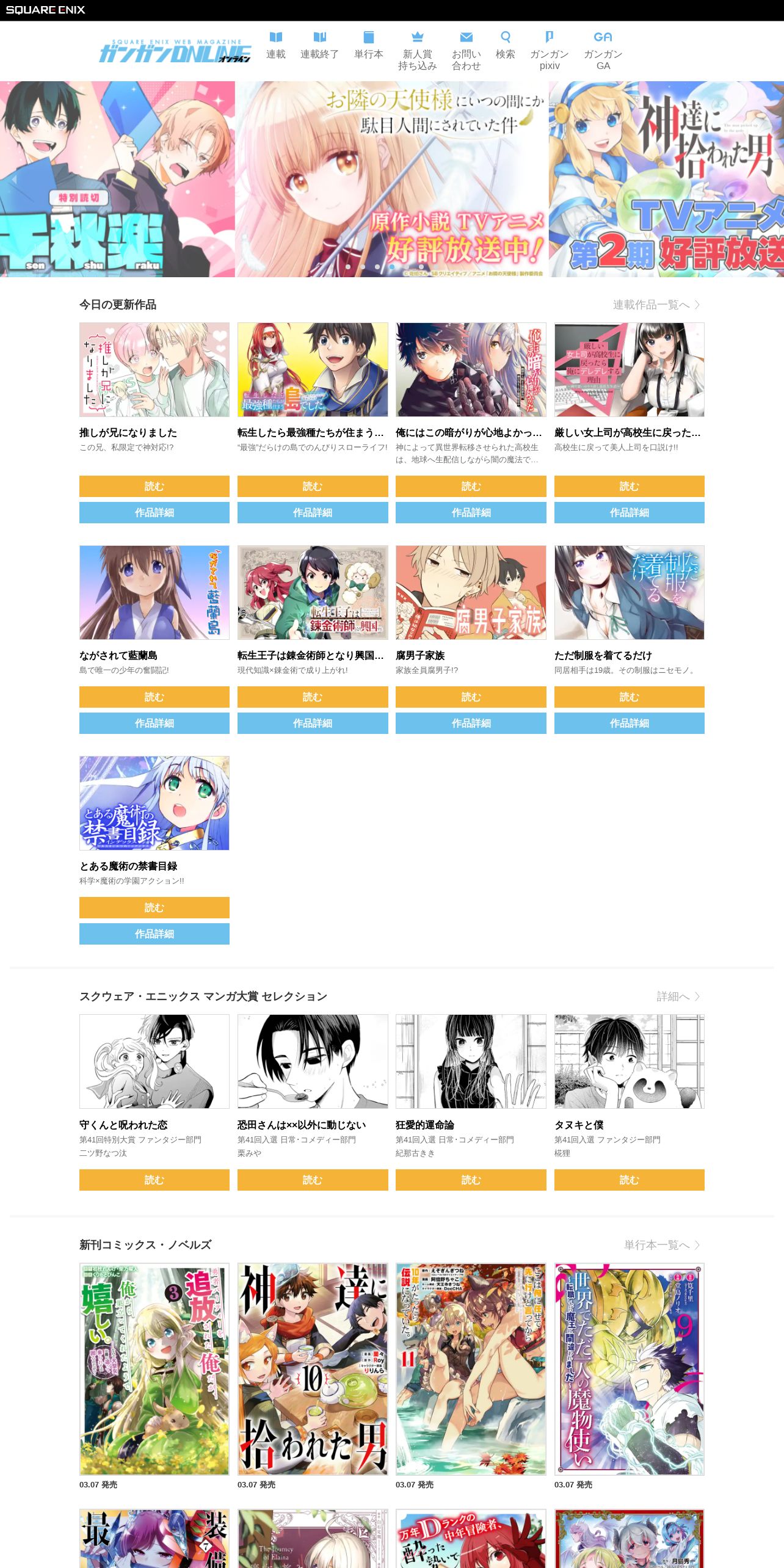Read ながされて藍蘭島 via its 読む button
The image size is (784, 1568).
(154, 697)
